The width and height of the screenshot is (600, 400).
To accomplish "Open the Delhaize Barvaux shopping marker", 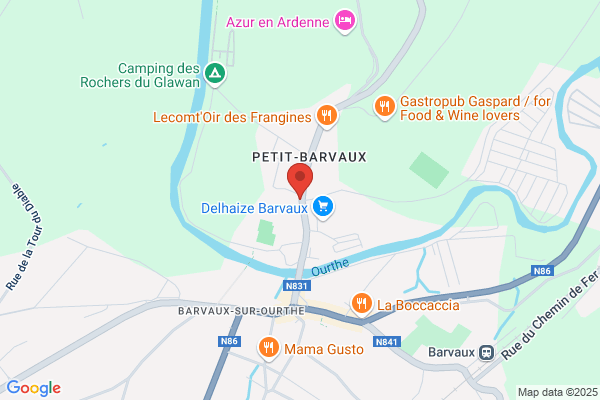I will pos(323,207).
